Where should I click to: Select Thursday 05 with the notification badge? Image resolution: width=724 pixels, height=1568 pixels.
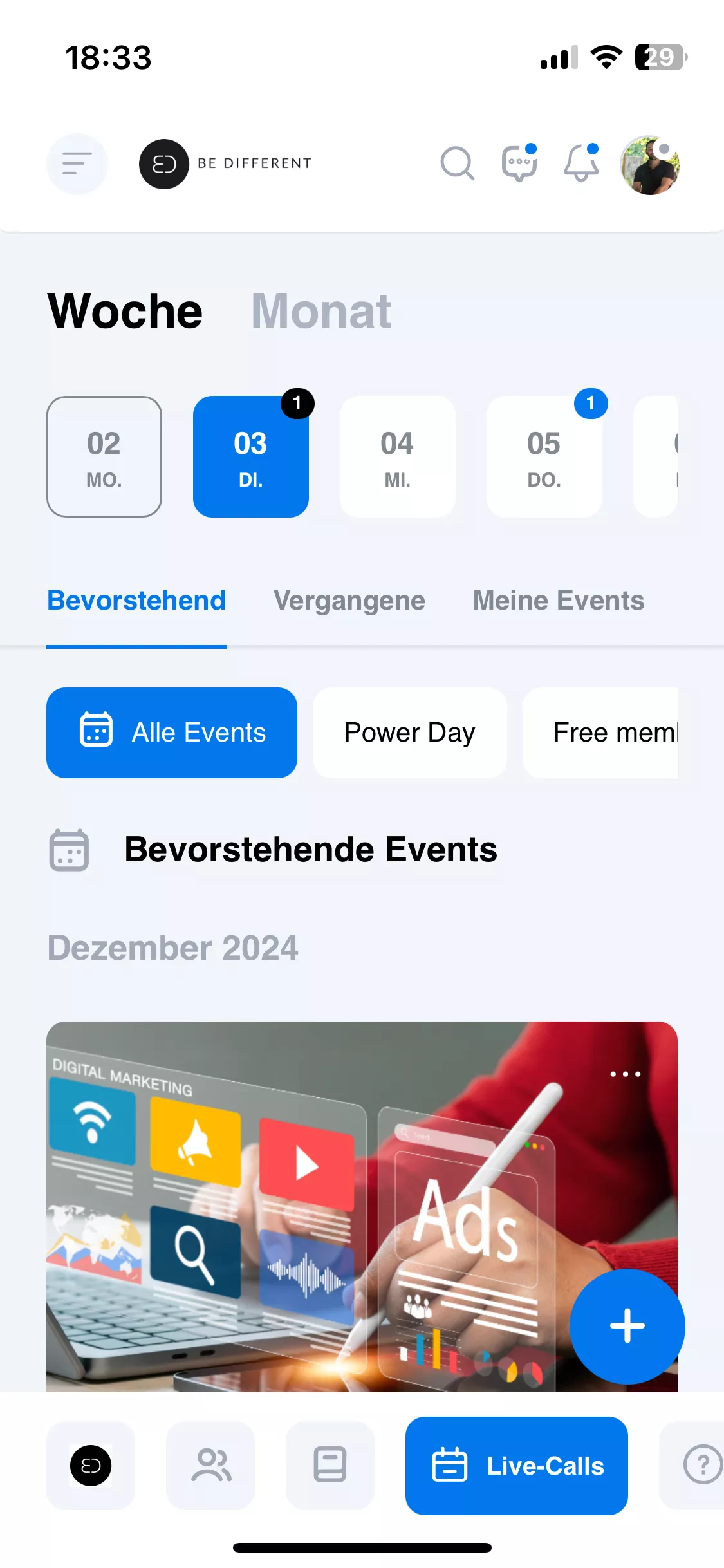(544, 457)
